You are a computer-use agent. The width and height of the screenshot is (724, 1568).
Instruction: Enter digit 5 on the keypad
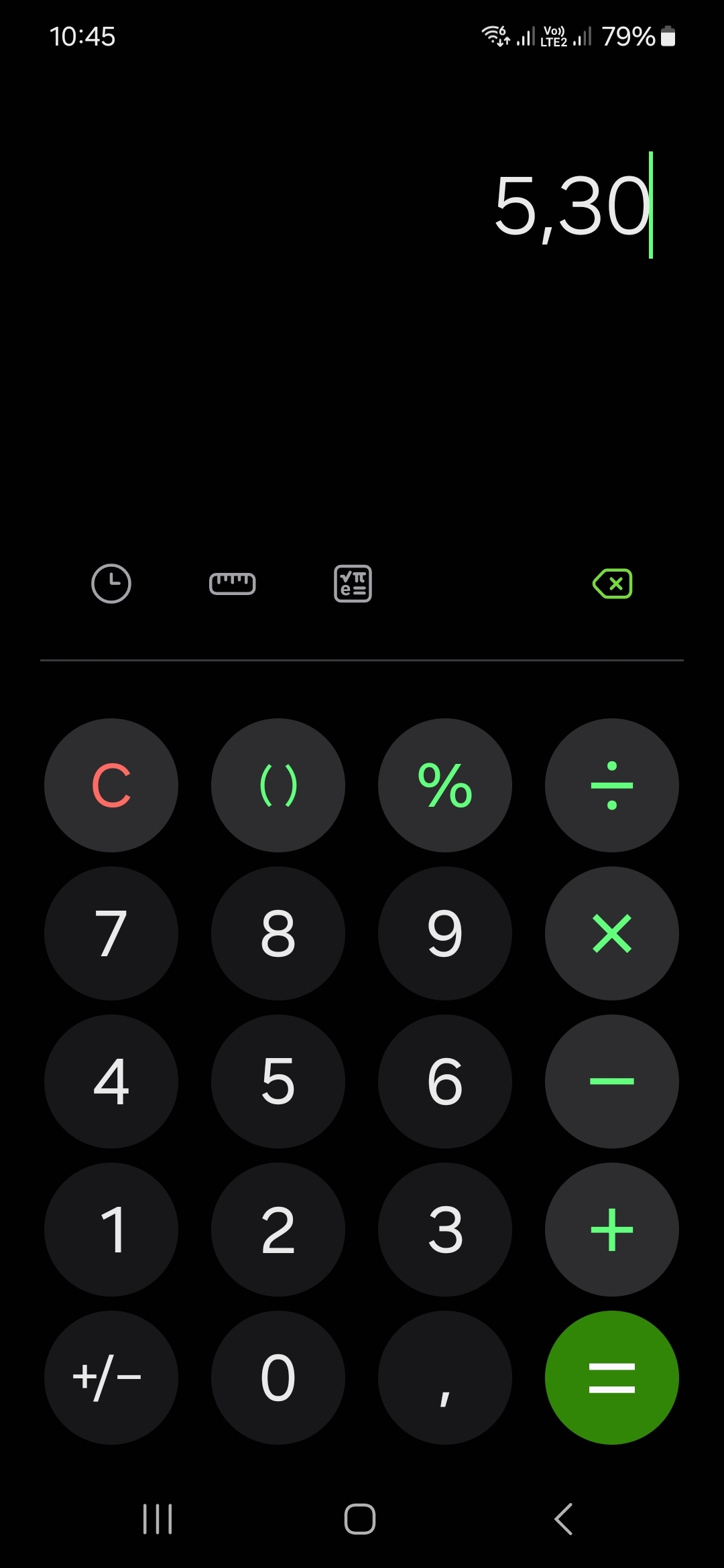[x=278, y=1082]
